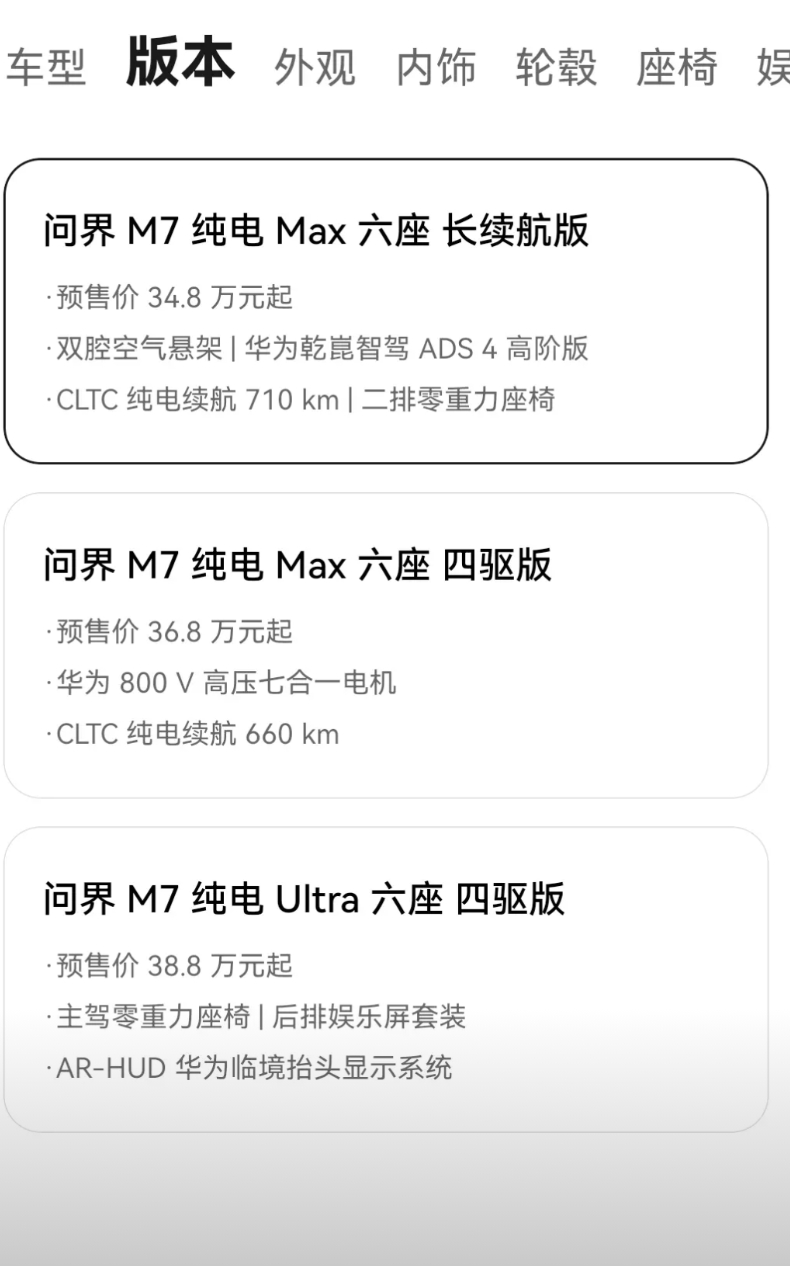
Task: Select the 轮毂 tab
Action: pos(556,68)
